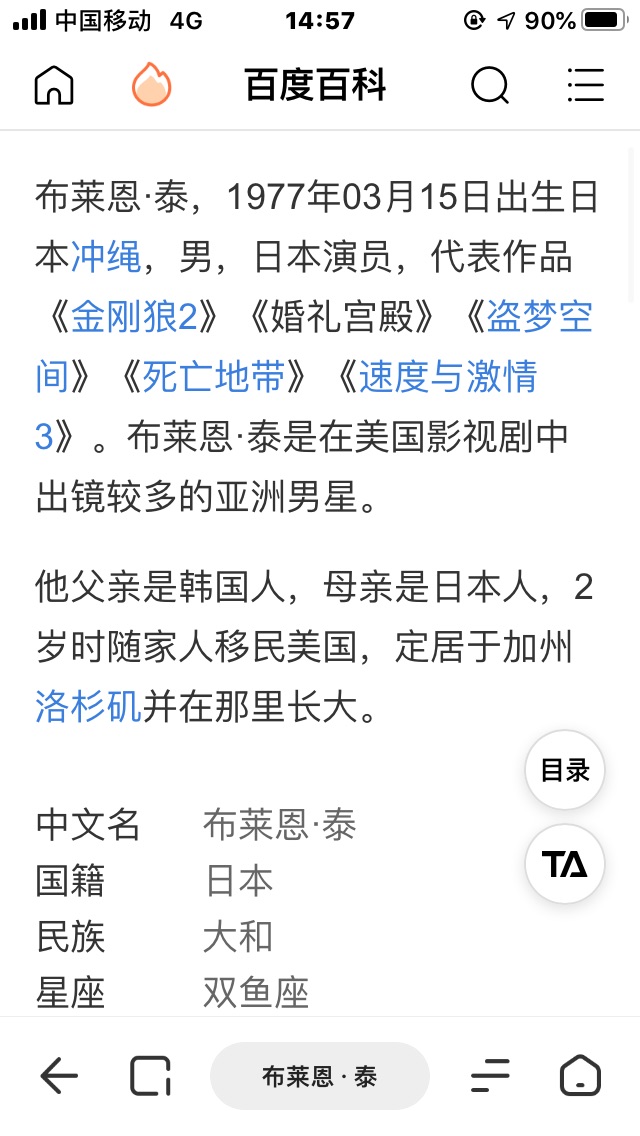Open the browser tabs window icon
The image size is (640, 1136).
(x=150, y=1076)
